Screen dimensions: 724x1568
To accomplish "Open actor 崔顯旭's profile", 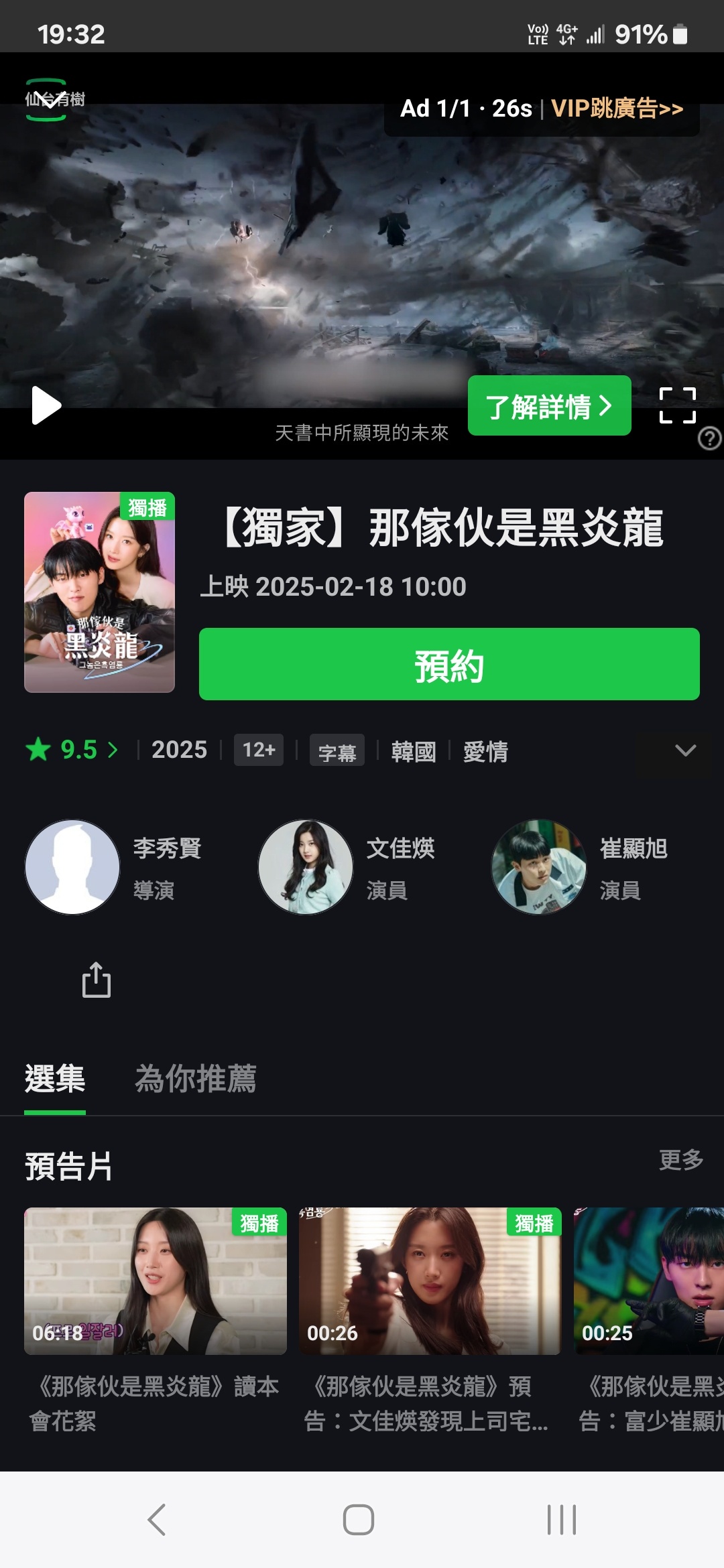I will point(539,867).
